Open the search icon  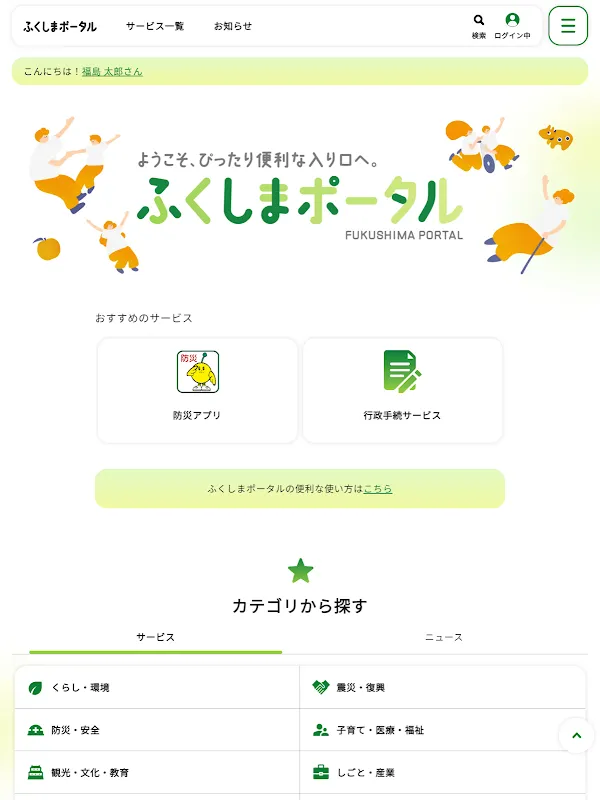click(479, 25)
